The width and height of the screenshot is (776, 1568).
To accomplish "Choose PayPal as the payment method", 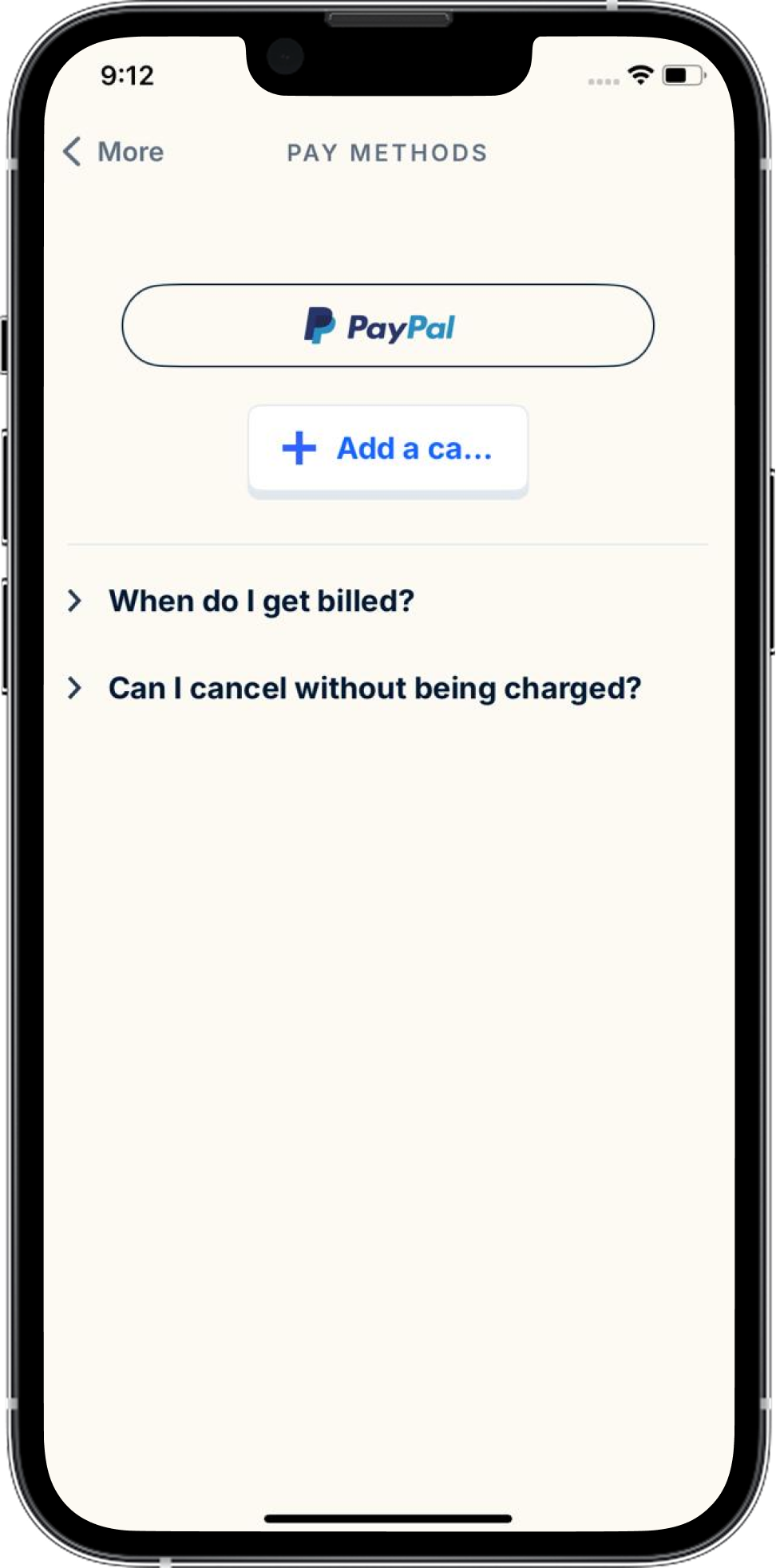I will coord(388,326).
